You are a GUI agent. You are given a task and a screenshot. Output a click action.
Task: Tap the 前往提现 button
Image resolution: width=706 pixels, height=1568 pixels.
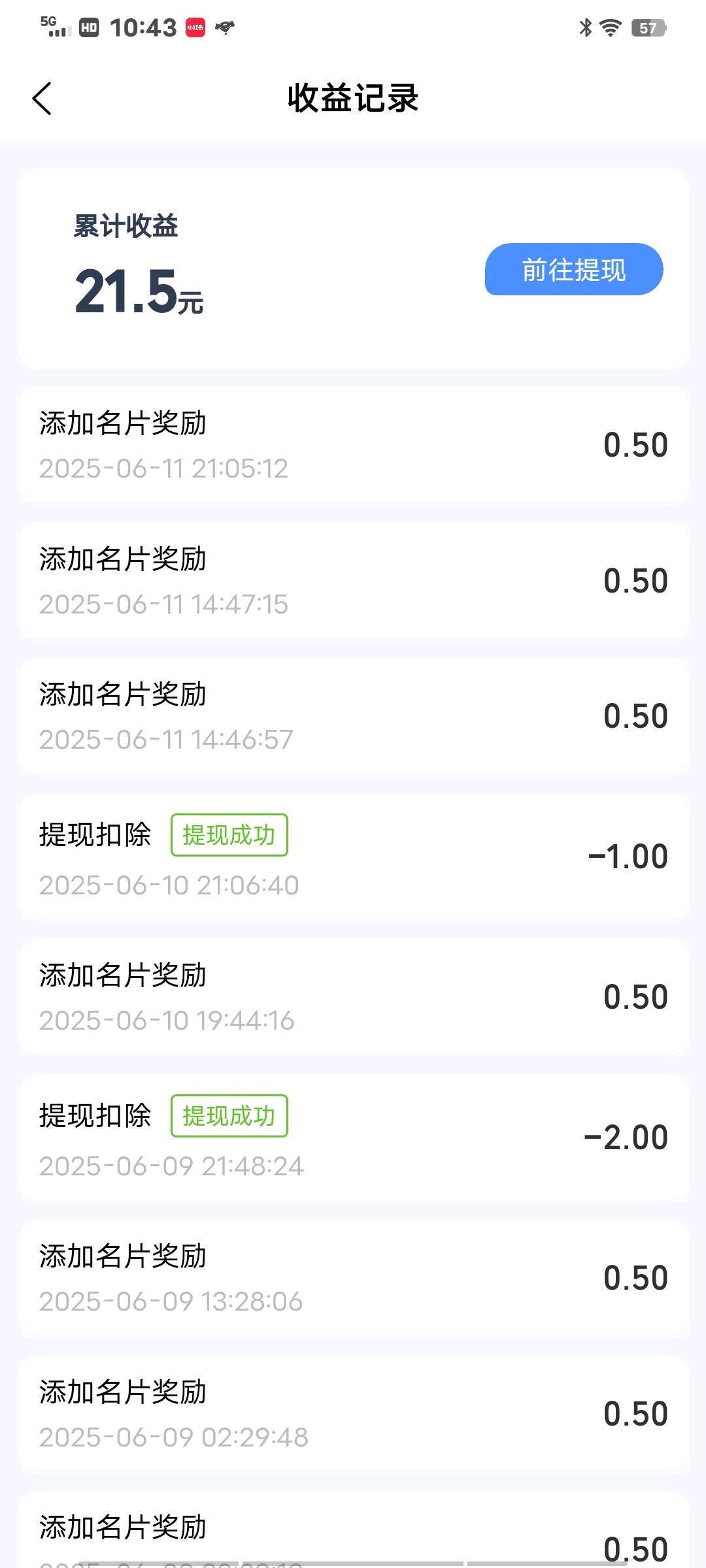click(574, 269)
